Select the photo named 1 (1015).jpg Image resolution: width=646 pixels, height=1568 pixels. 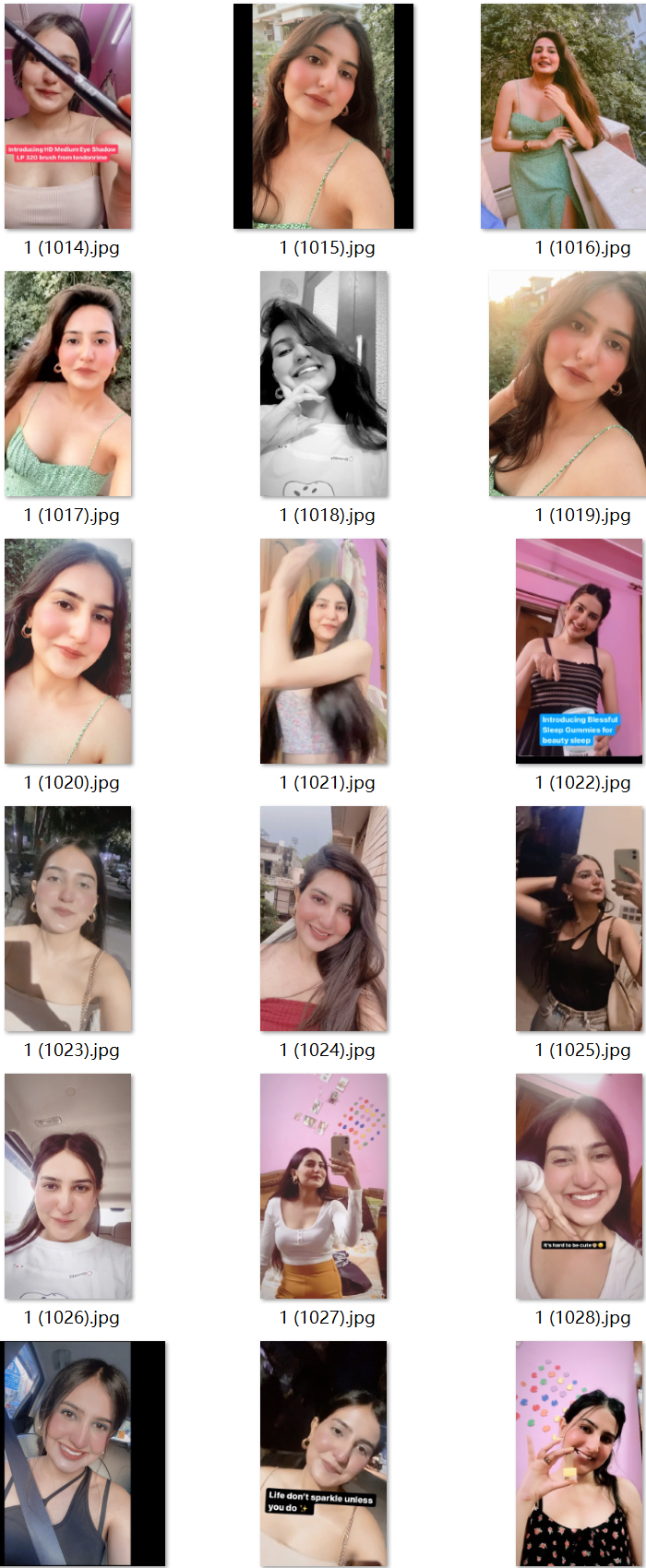323,116
